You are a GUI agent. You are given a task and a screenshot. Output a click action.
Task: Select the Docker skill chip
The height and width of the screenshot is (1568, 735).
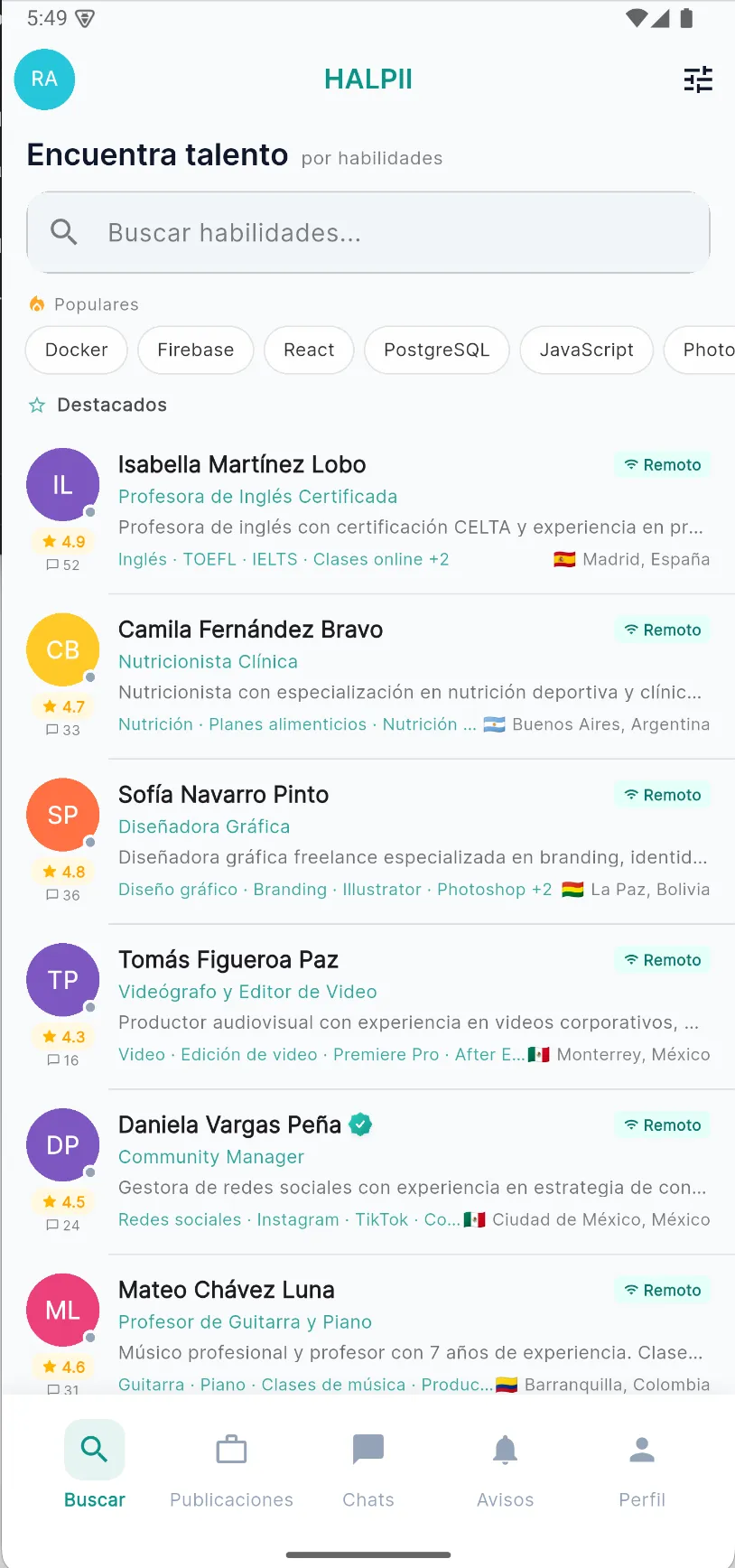[x=76, y=350]
